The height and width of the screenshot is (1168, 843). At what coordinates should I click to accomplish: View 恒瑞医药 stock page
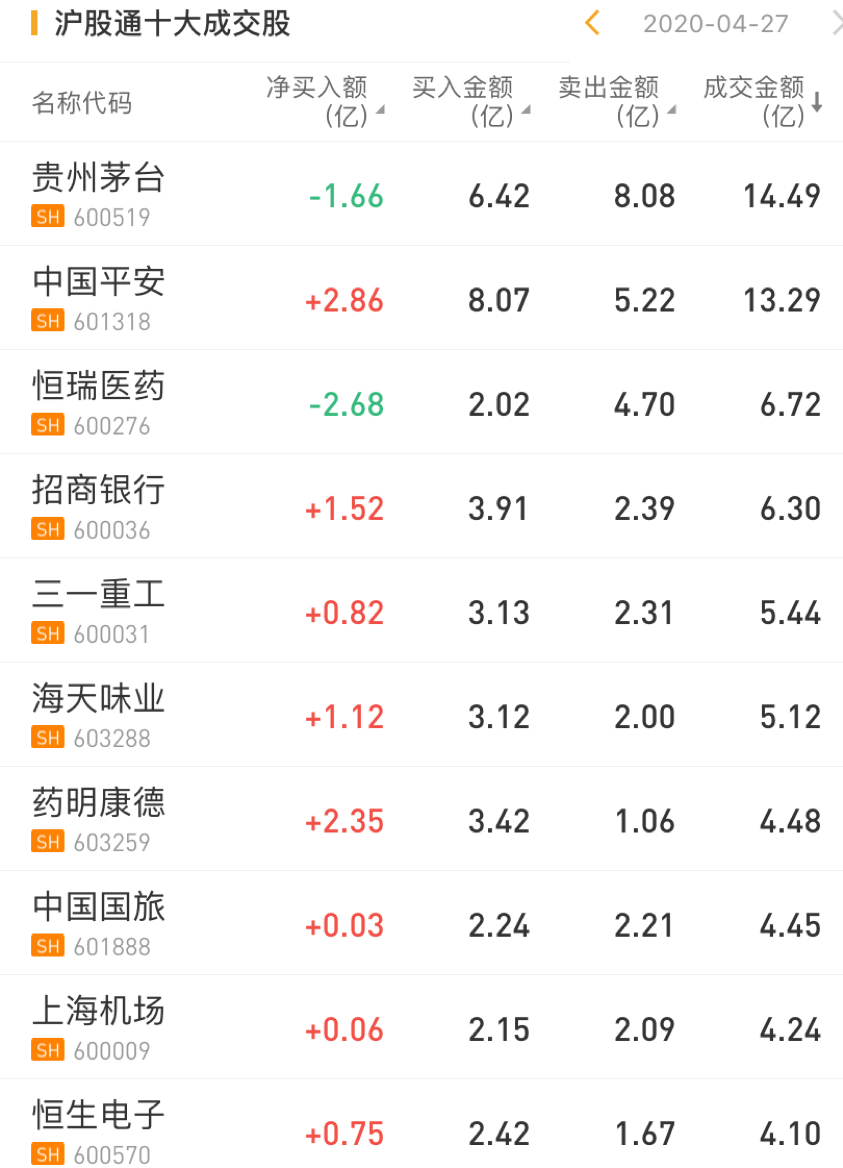[98, 401]
